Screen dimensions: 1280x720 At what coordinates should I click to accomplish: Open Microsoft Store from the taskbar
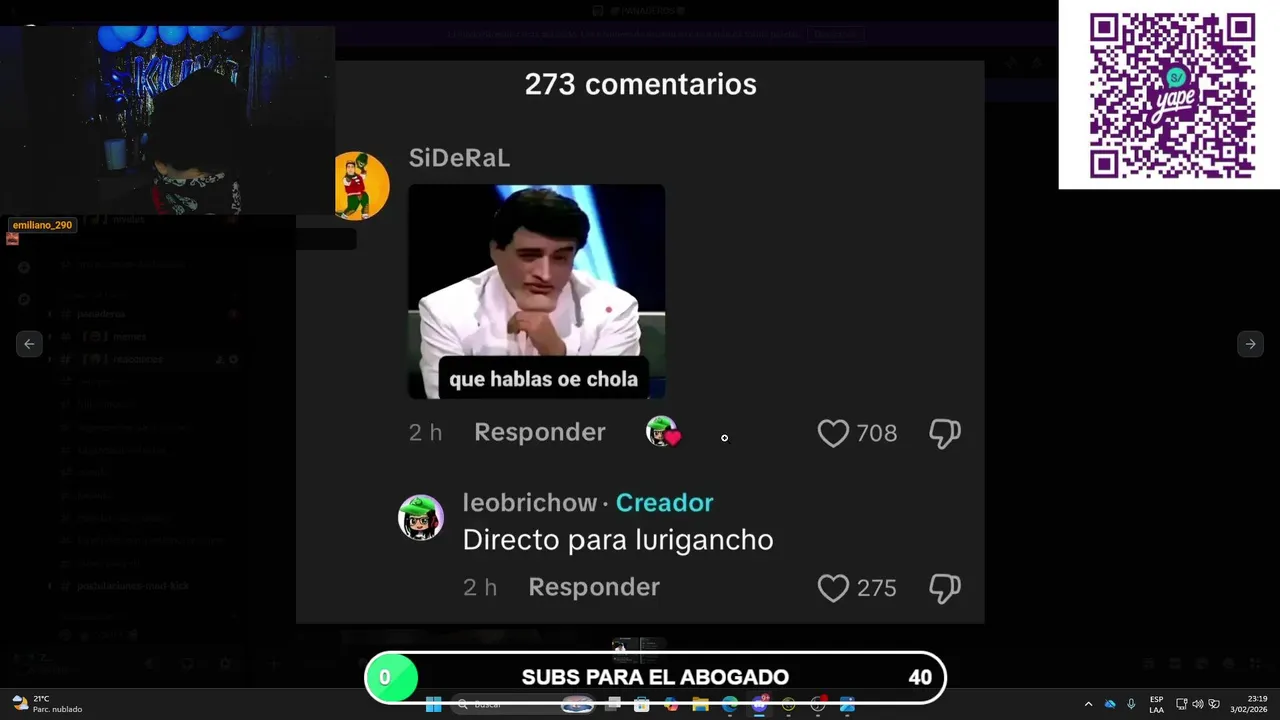point(642,704)
